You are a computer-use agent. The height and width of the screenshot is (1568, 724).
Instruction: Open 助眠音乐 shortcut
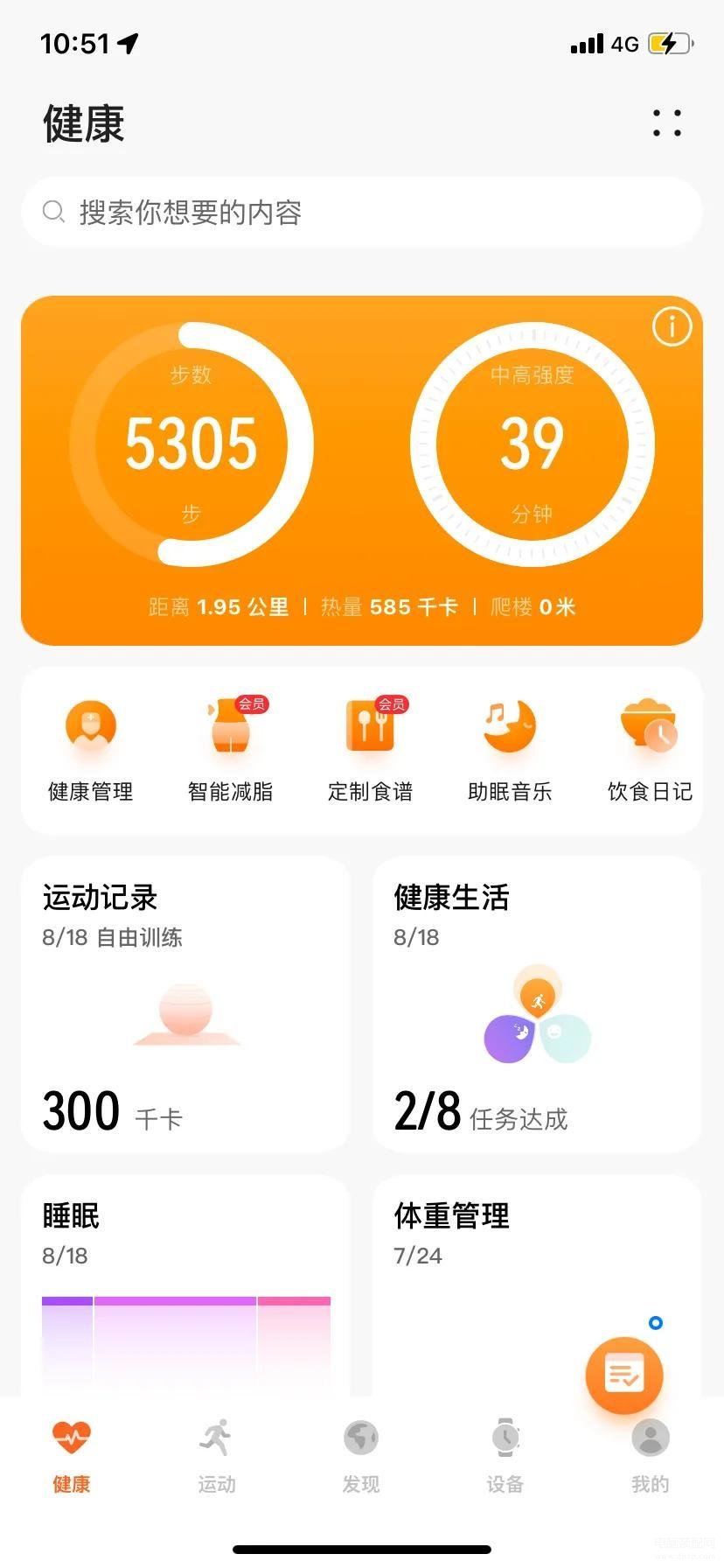click(x=511, y=751)
